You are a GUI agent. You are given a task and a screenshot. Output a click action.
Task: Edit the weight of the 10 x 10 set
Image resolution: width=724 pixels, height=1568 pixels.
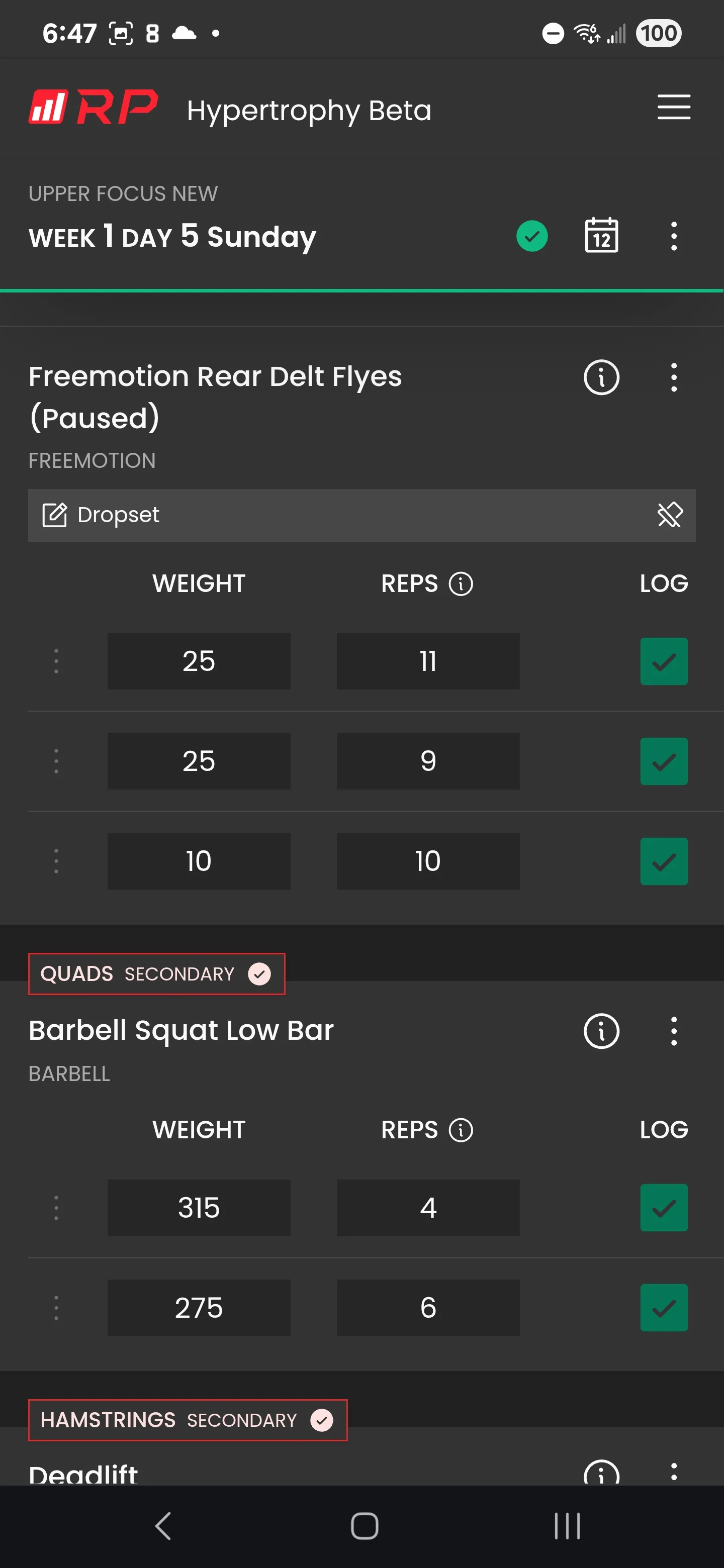coord(199,861)
